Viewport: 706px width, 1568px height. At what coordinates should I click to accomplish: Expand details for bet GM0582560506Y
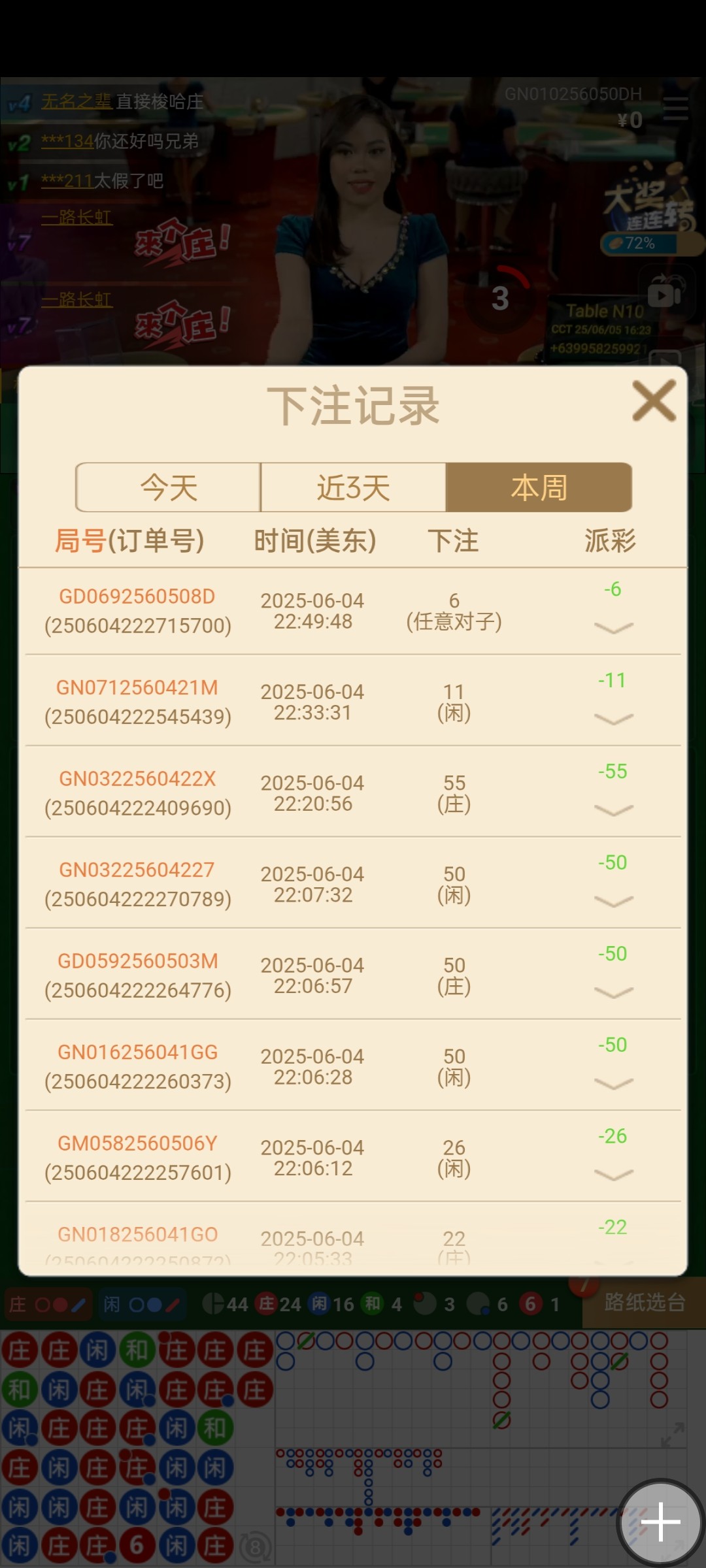coord(613,1175)
